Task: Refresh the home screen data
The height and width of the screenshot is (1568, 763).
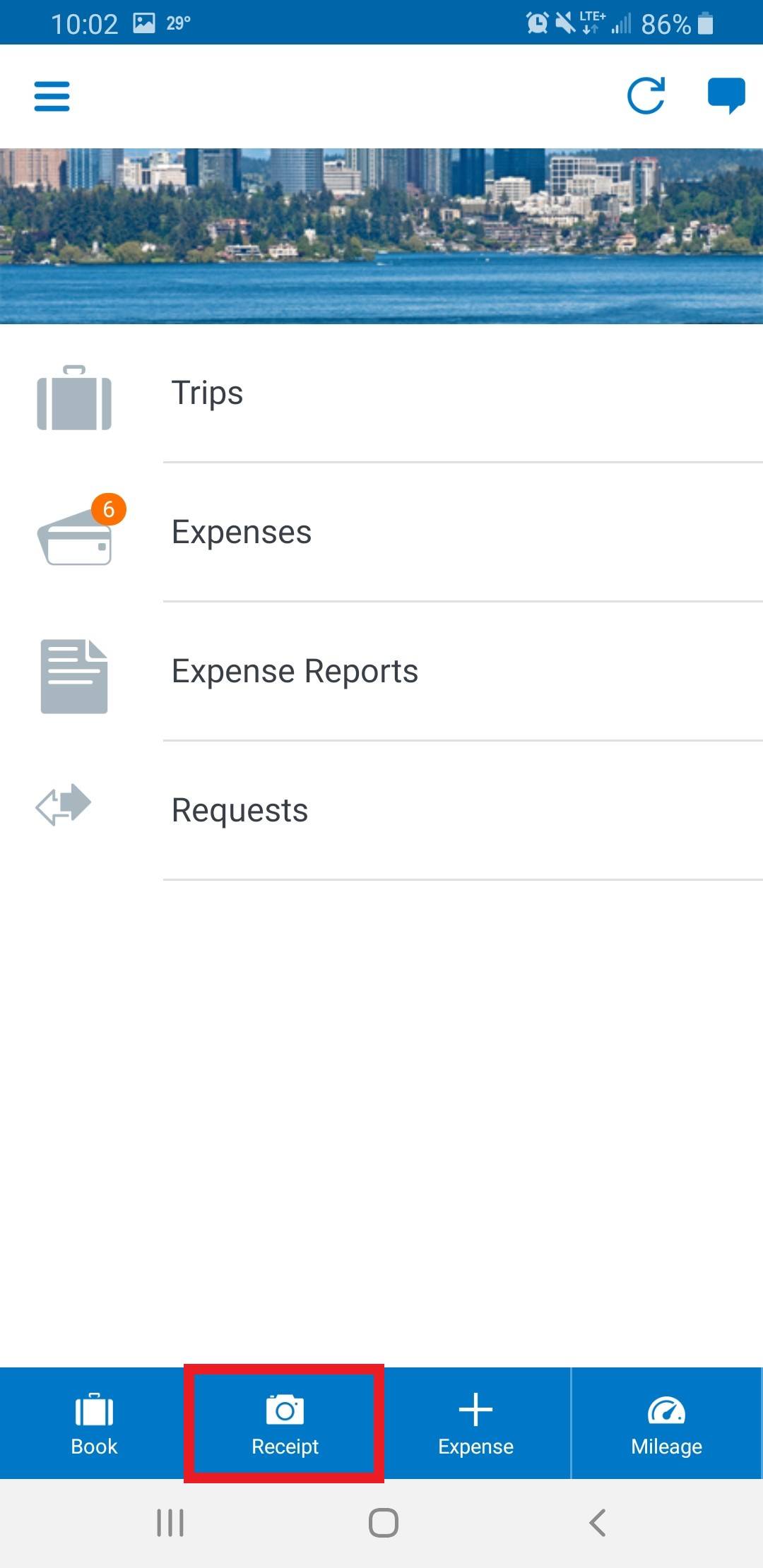Action: point(646,96)
